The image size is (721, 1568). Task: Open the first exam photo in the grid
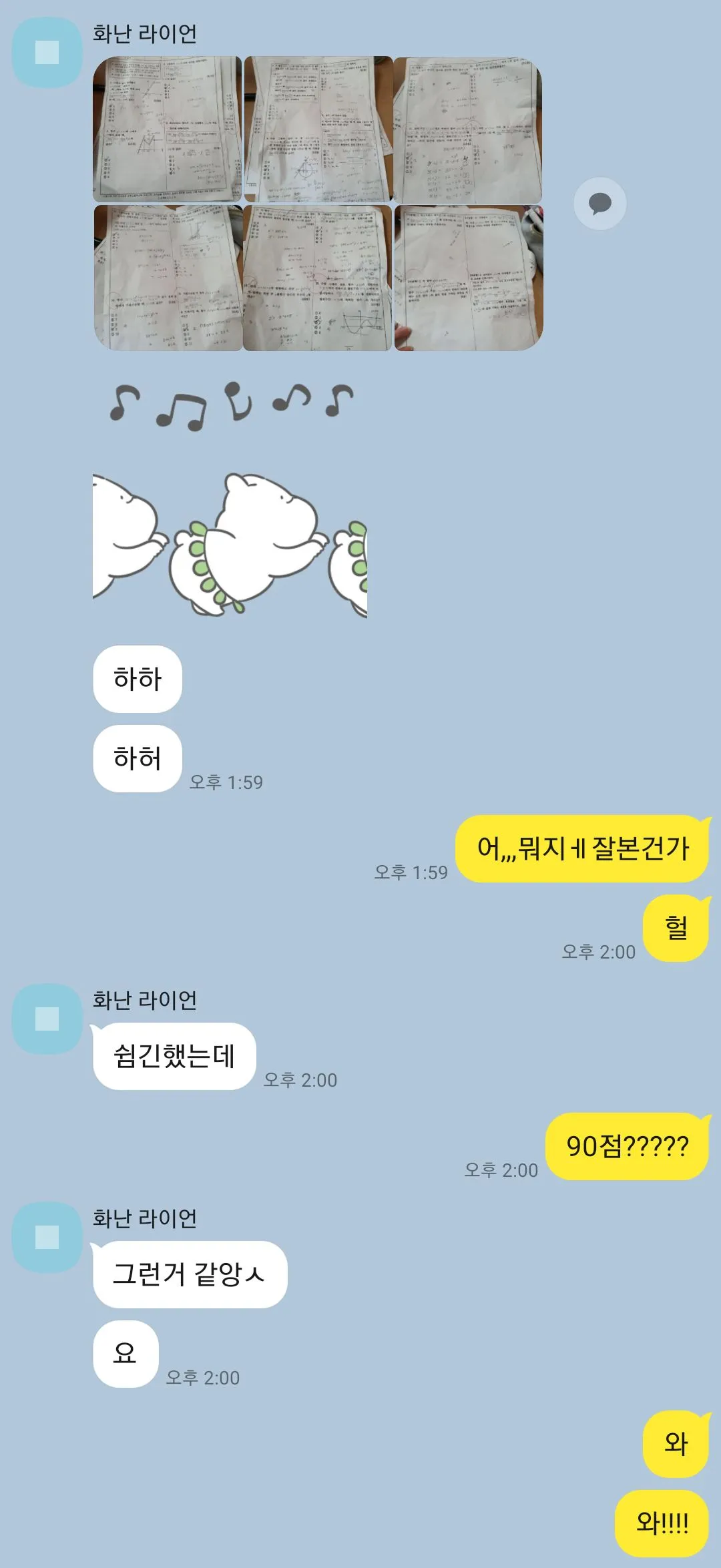[x=167, y=129]
